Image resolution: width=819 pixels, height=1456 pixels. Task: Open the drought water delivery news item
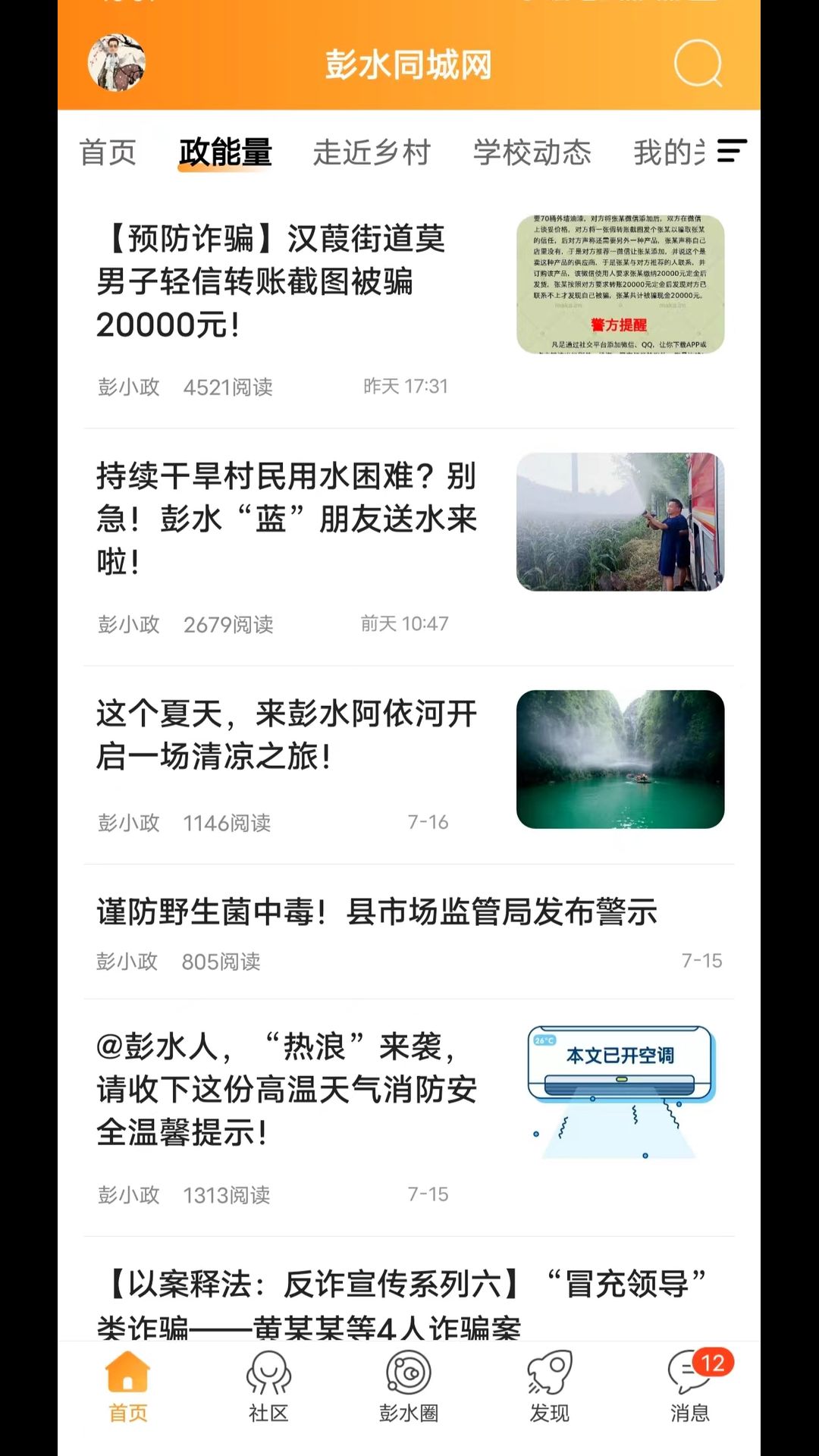pyautogui.click(x=288, y=516)
